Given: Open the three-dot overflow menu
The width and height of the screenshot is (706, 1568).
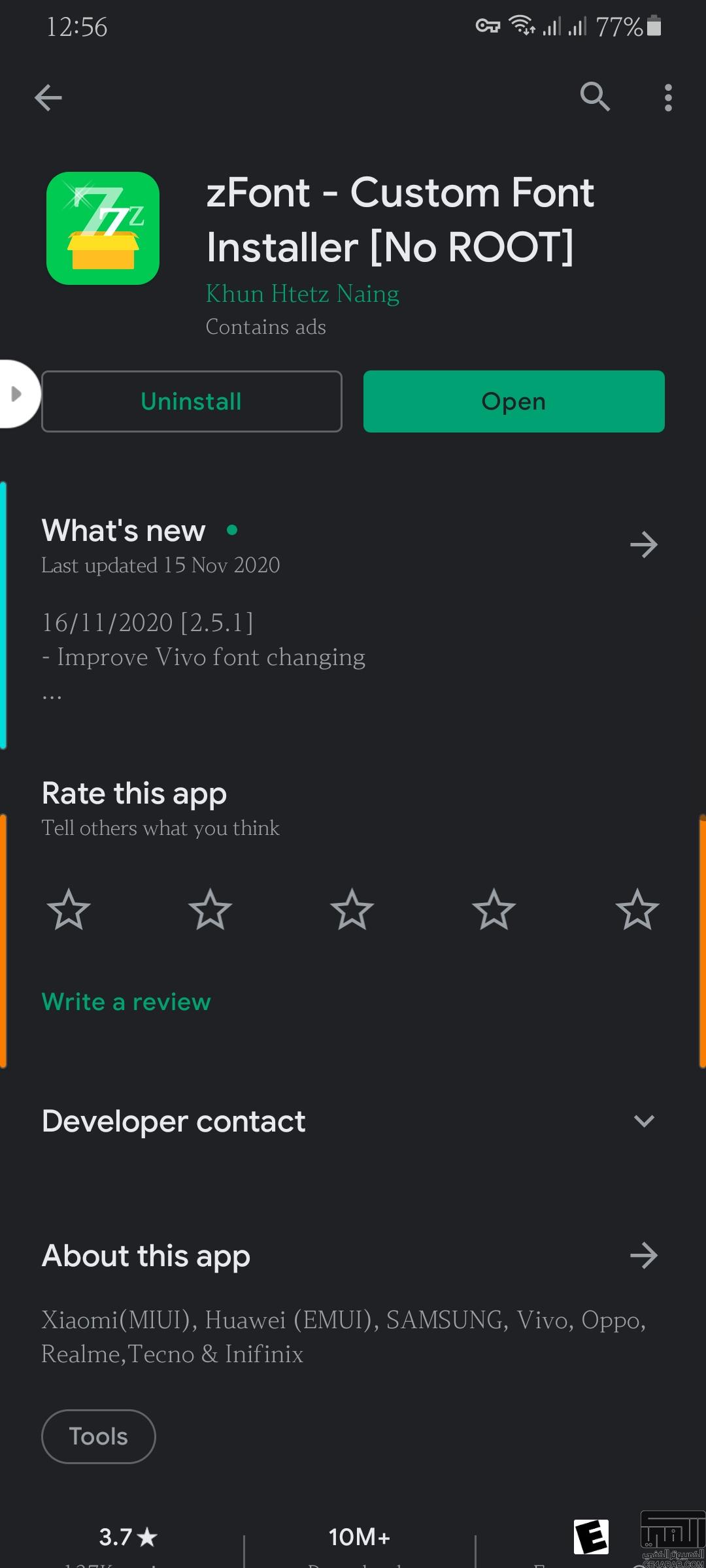Looking at the screenshot, I should click(668, 98).
